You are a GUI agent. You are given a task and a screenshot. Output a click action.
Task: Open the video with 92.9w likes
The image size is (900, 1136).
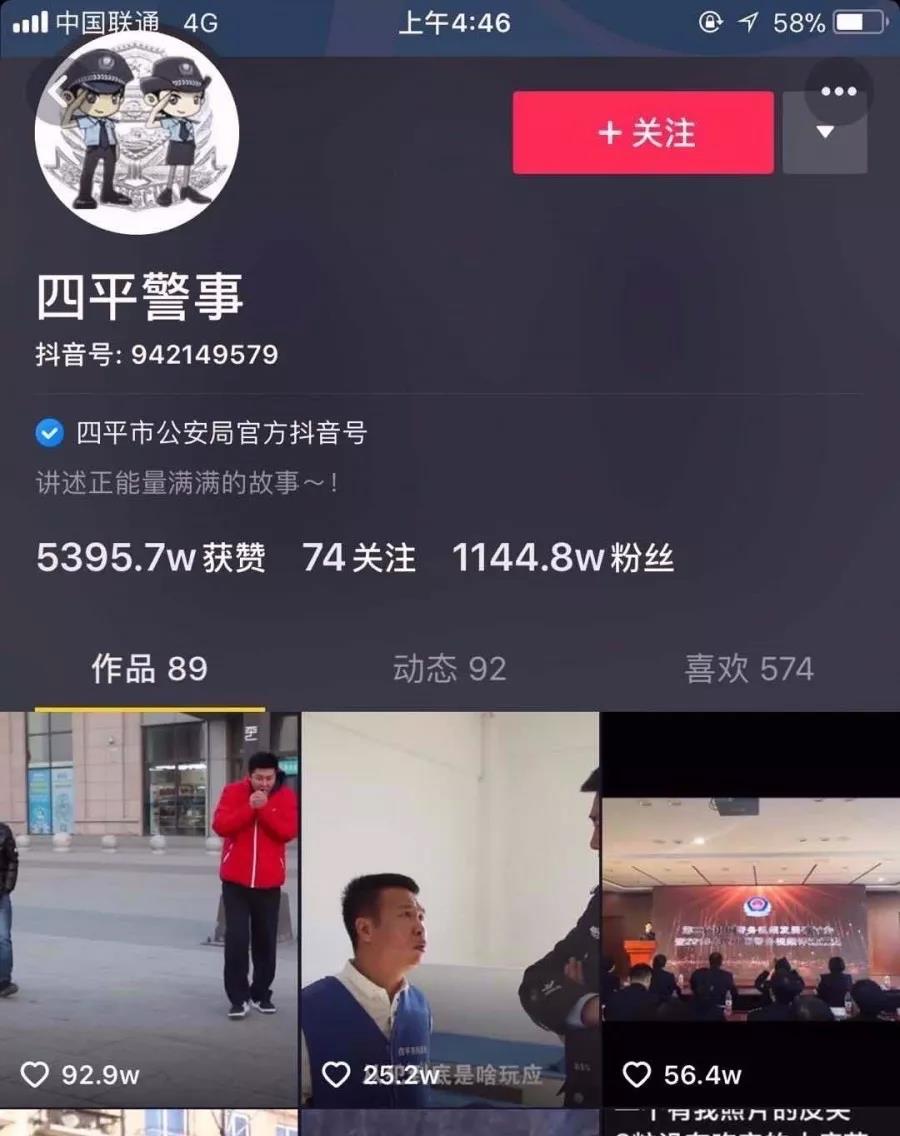coord(149,900)
